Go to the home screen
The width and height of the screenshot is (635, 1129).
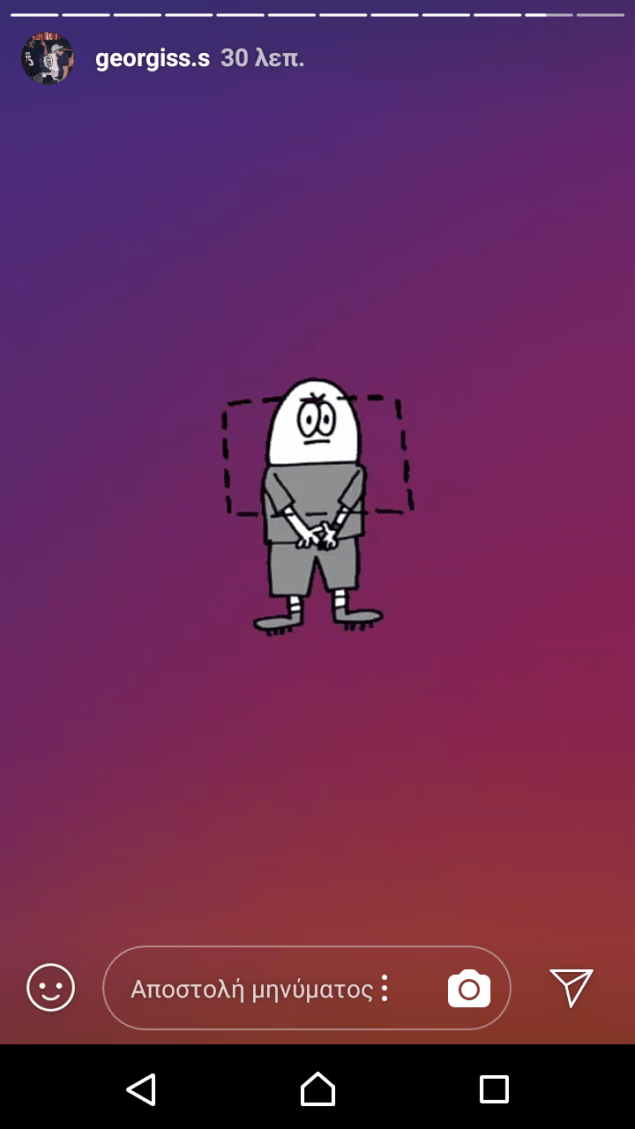click(x=318, y=1088)
